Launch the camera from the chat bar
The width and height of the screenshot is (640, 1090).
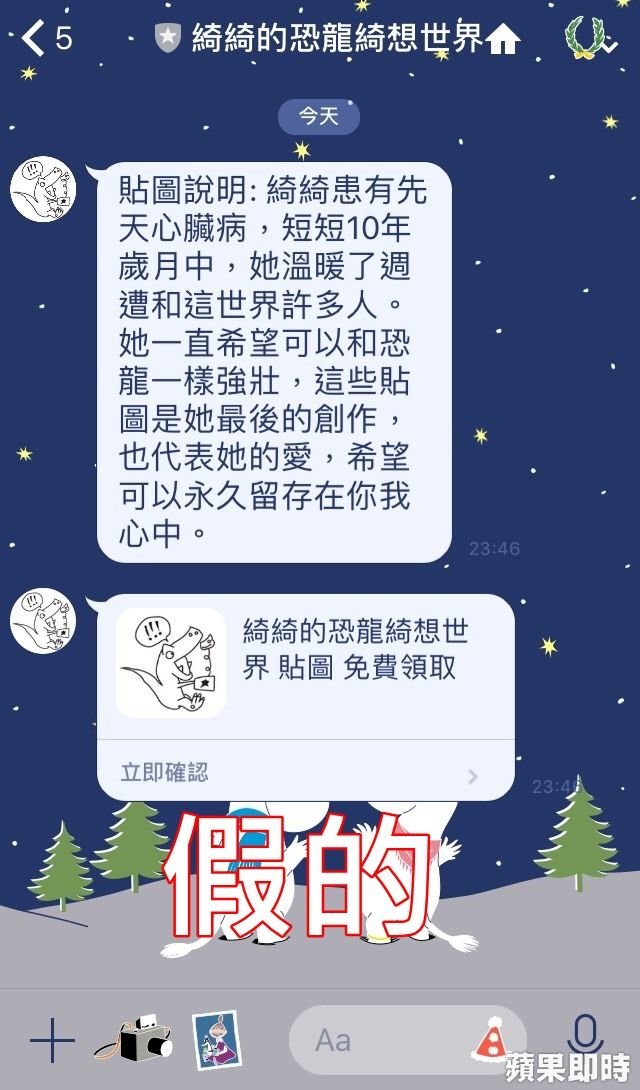point(133,1040)
